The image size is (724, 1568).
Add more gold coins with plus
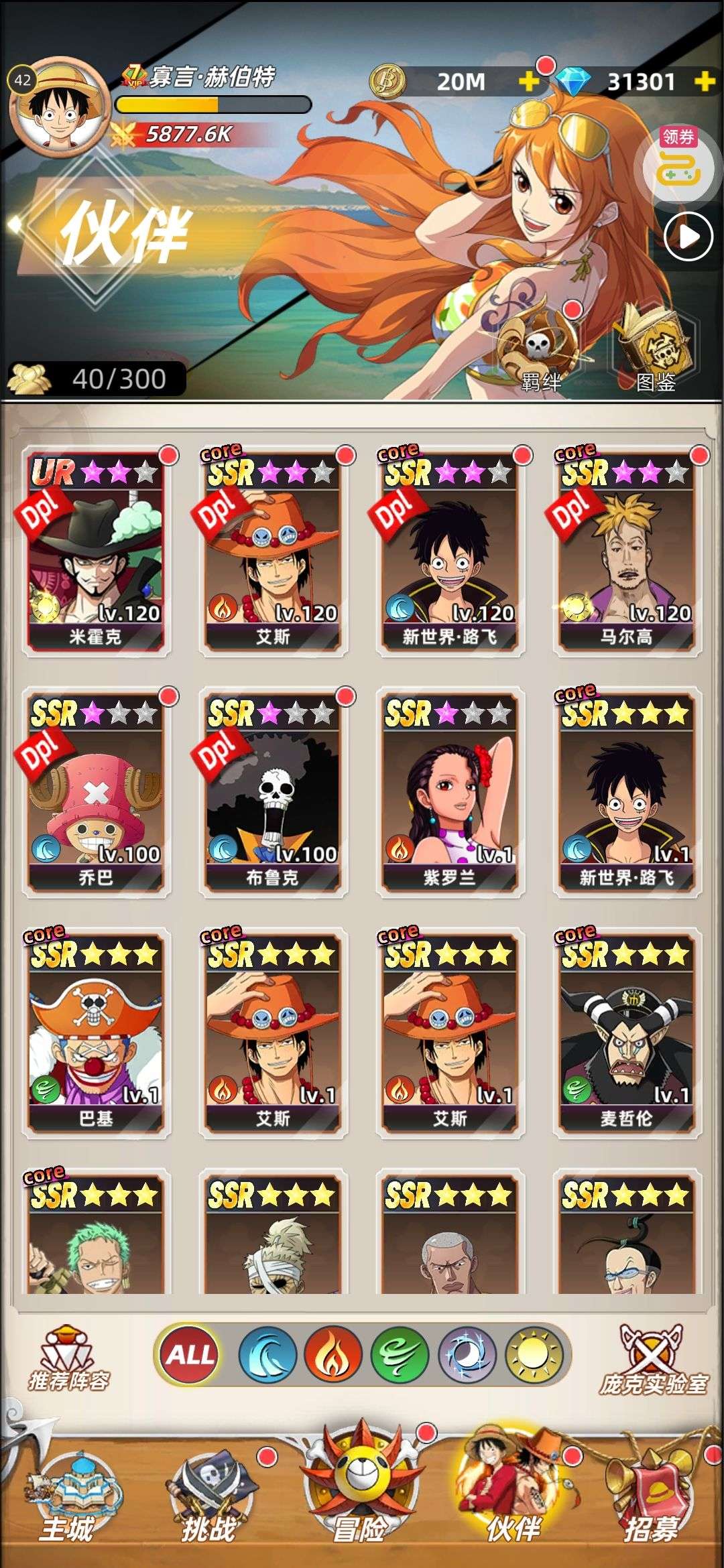tap(529, 82)
